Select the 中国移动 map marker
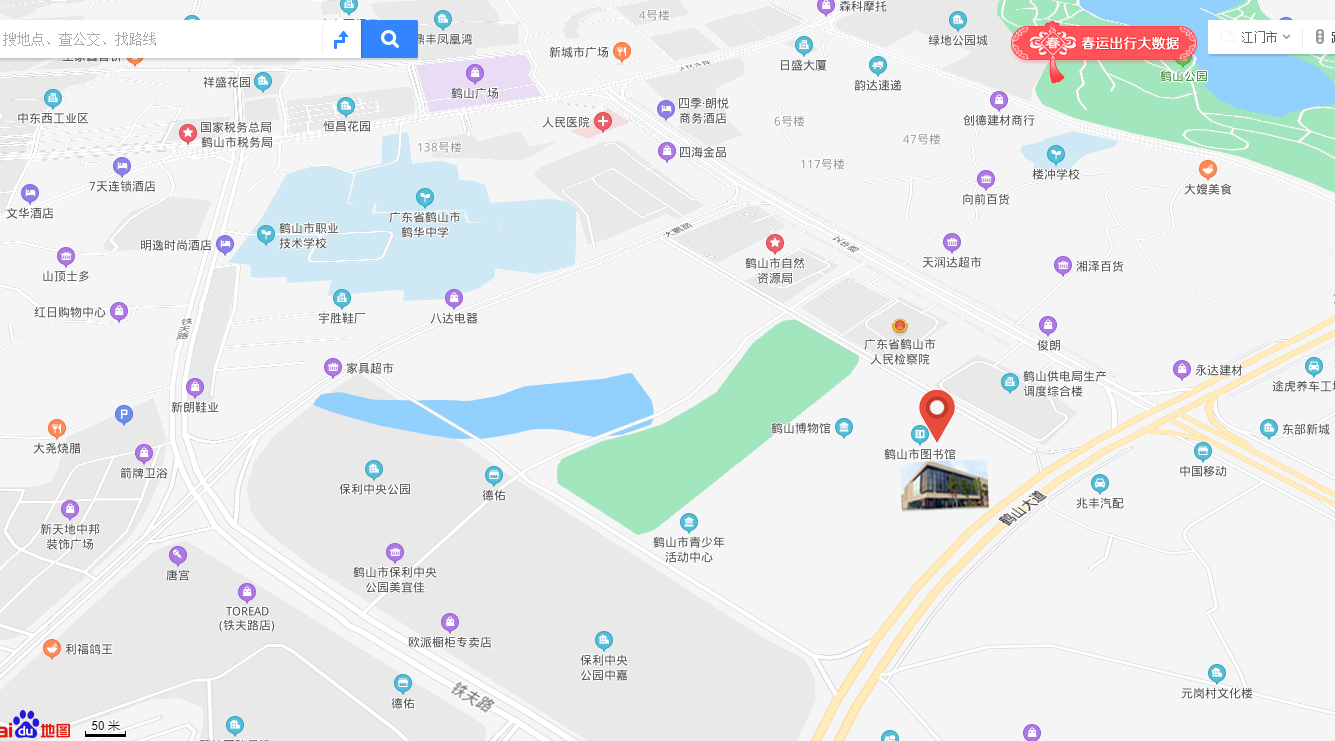The height and width of the screenshot is (741, 1335). (1202, 452)
